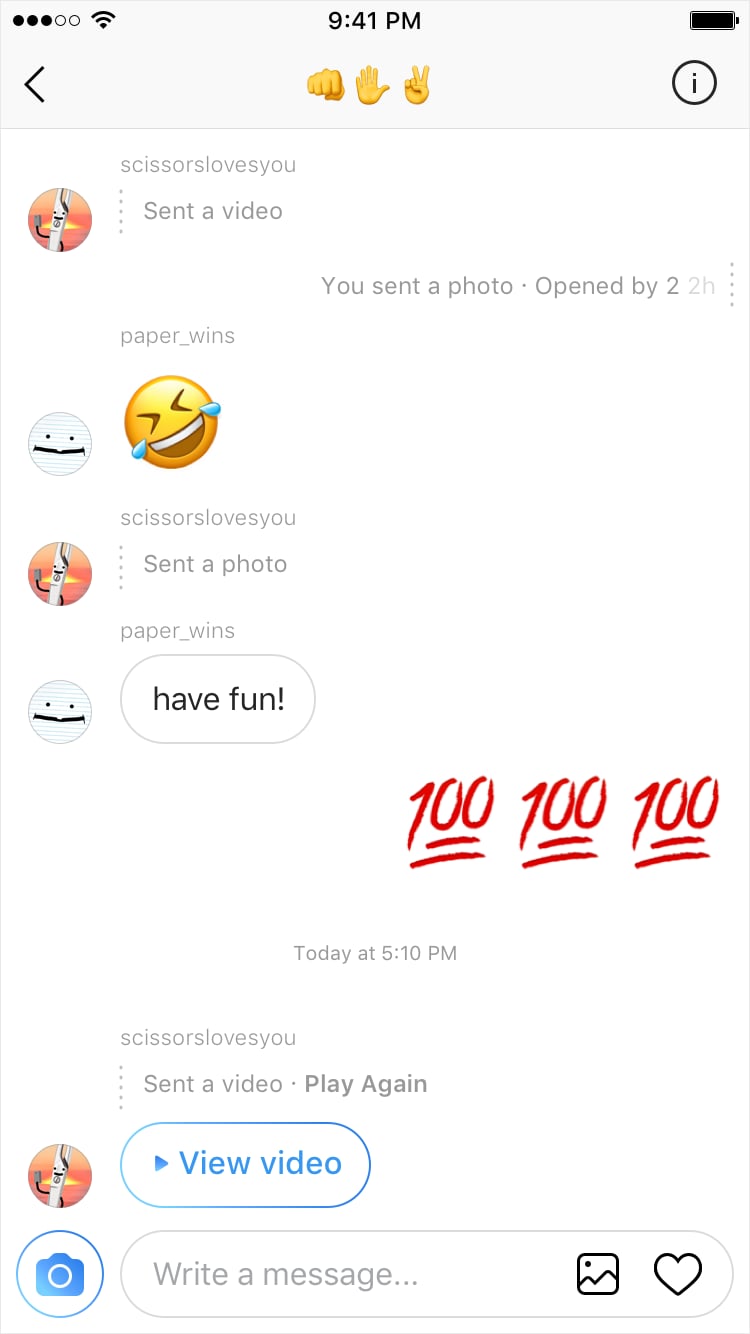
Task: Tap Play Again on the sent video
Action: [x=365, y=1084]
